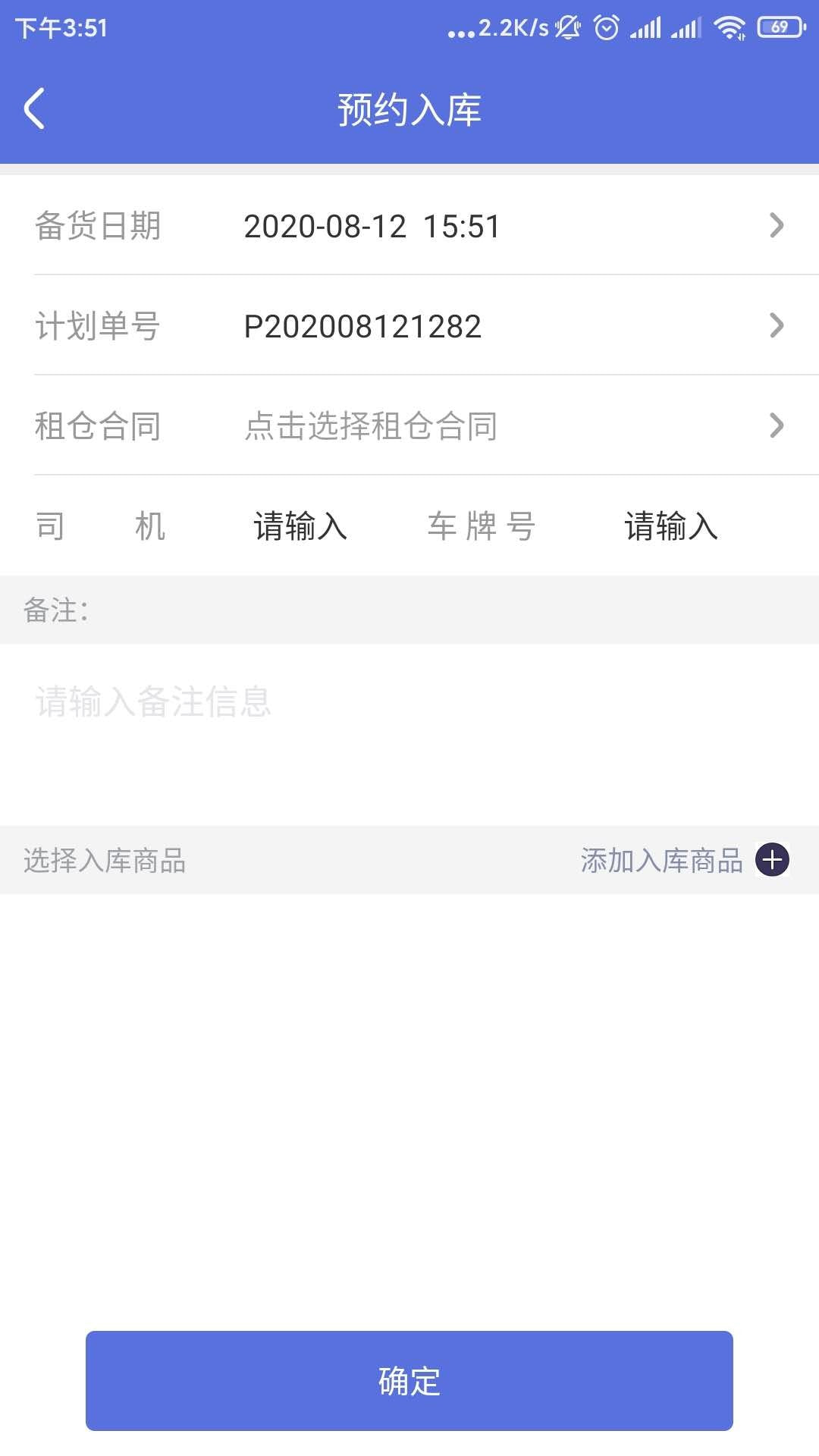Tap the alarm clock icon in status bar
This screenshot has height=1456, width=819.
[x=607, y=27]
